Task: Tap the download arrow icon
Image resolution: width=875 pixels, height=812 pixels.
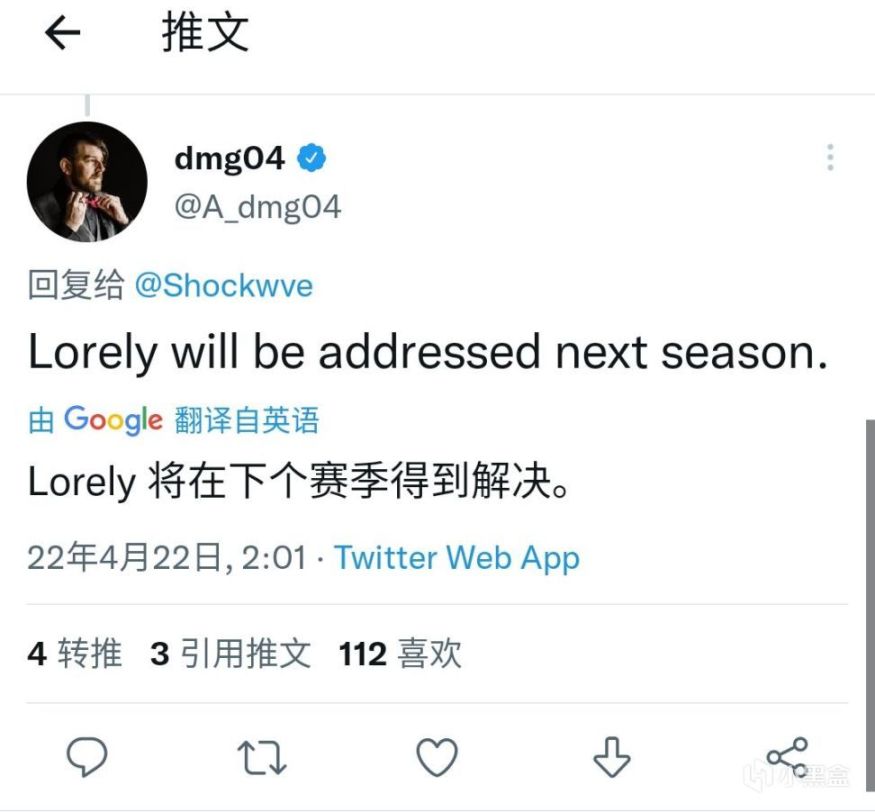Action: click(x=611, y=758)
